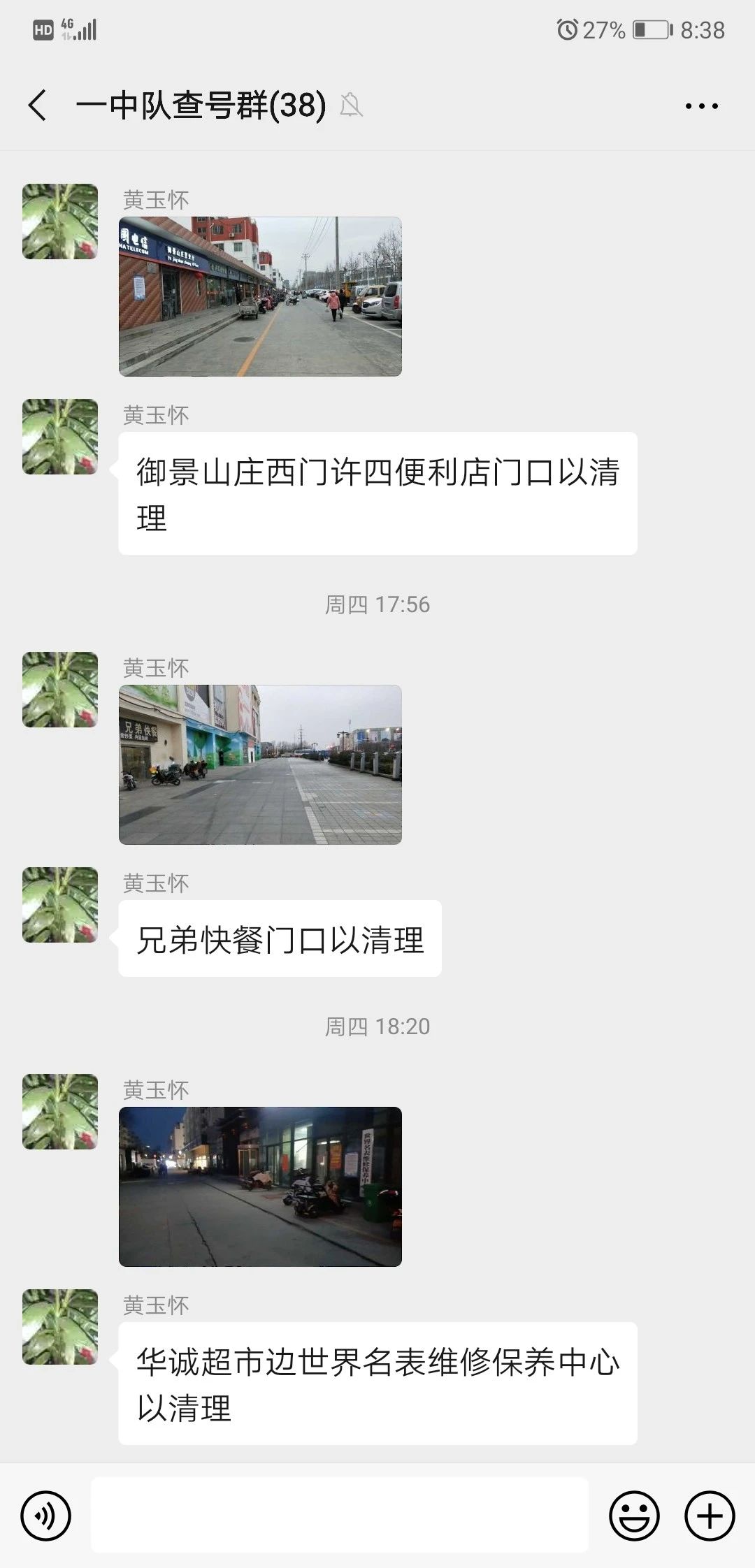Open the 兄弟快餐 storefront photo

pos(260,764)
